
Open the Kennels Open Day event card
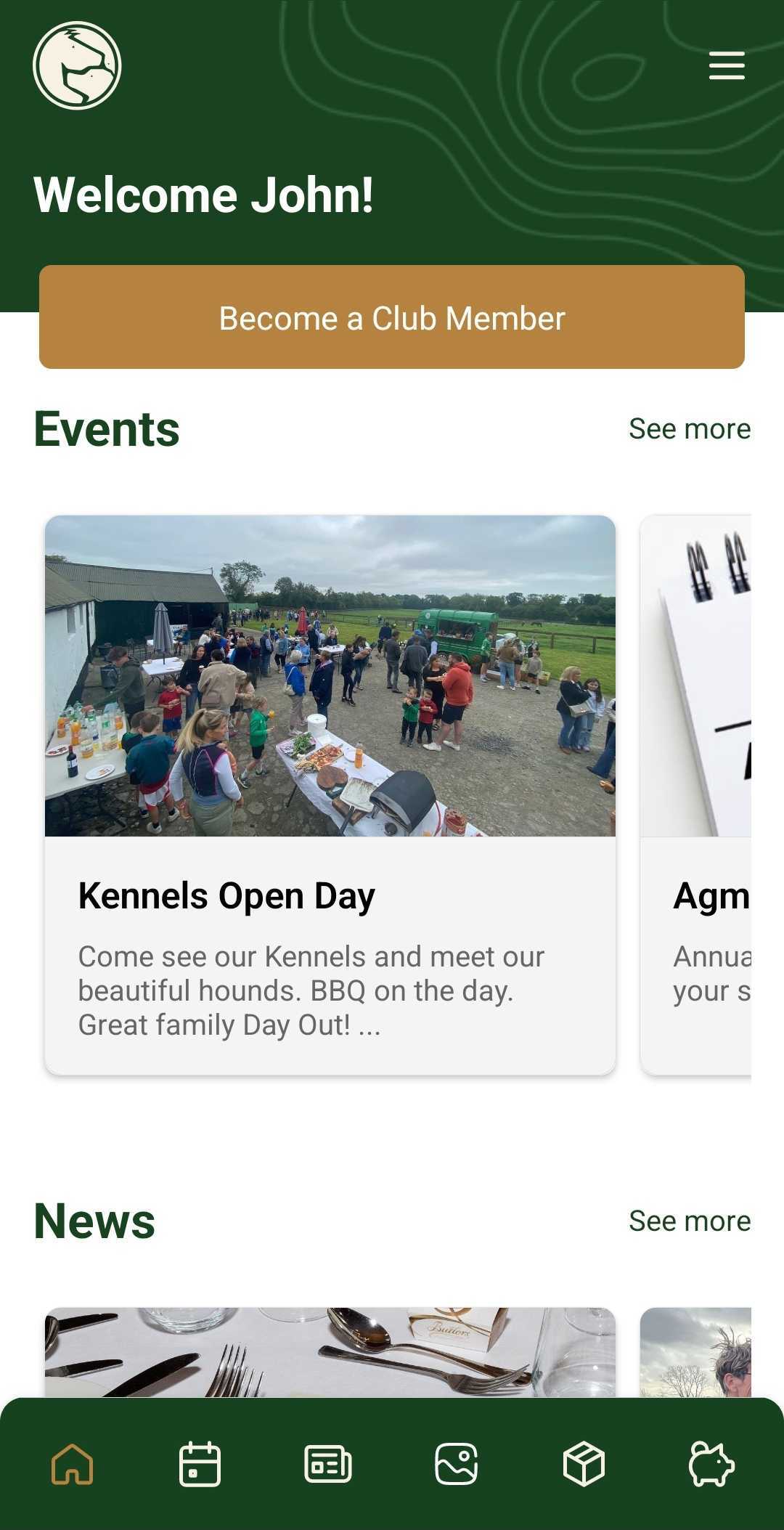(x=330, y=794)
